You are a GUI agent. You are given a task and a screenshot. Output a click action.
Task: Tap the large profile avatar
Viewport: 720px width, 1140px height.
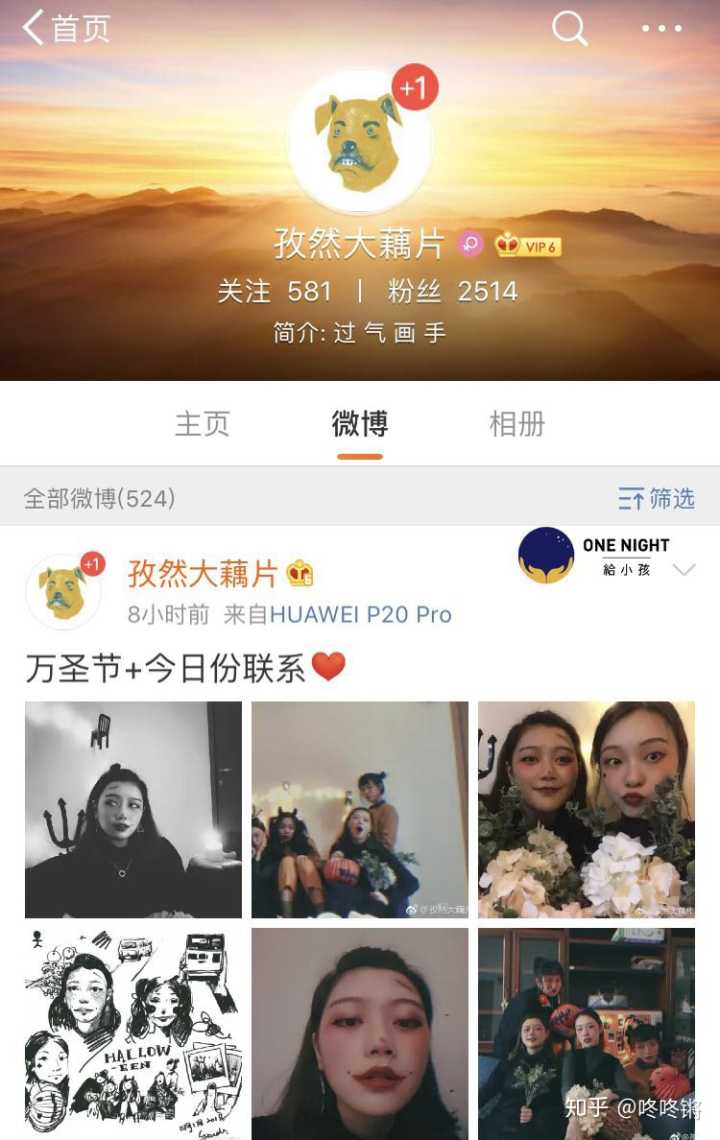coord(360,142)
